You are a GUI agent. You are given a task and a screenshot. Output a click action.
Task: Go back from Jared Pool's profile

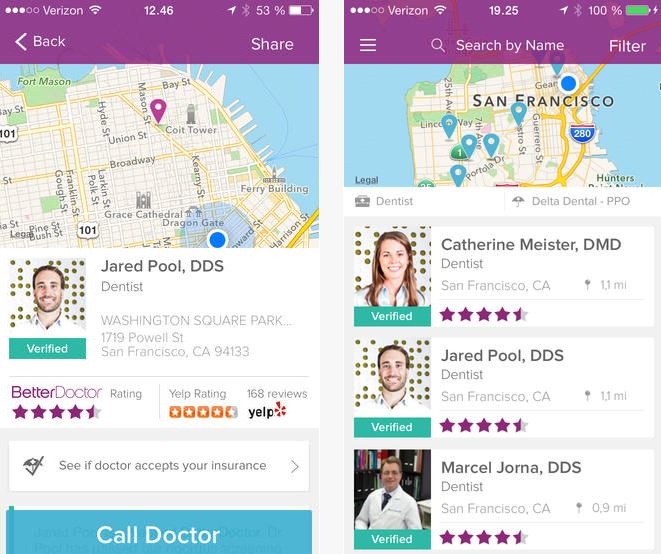tap(40, 42)
